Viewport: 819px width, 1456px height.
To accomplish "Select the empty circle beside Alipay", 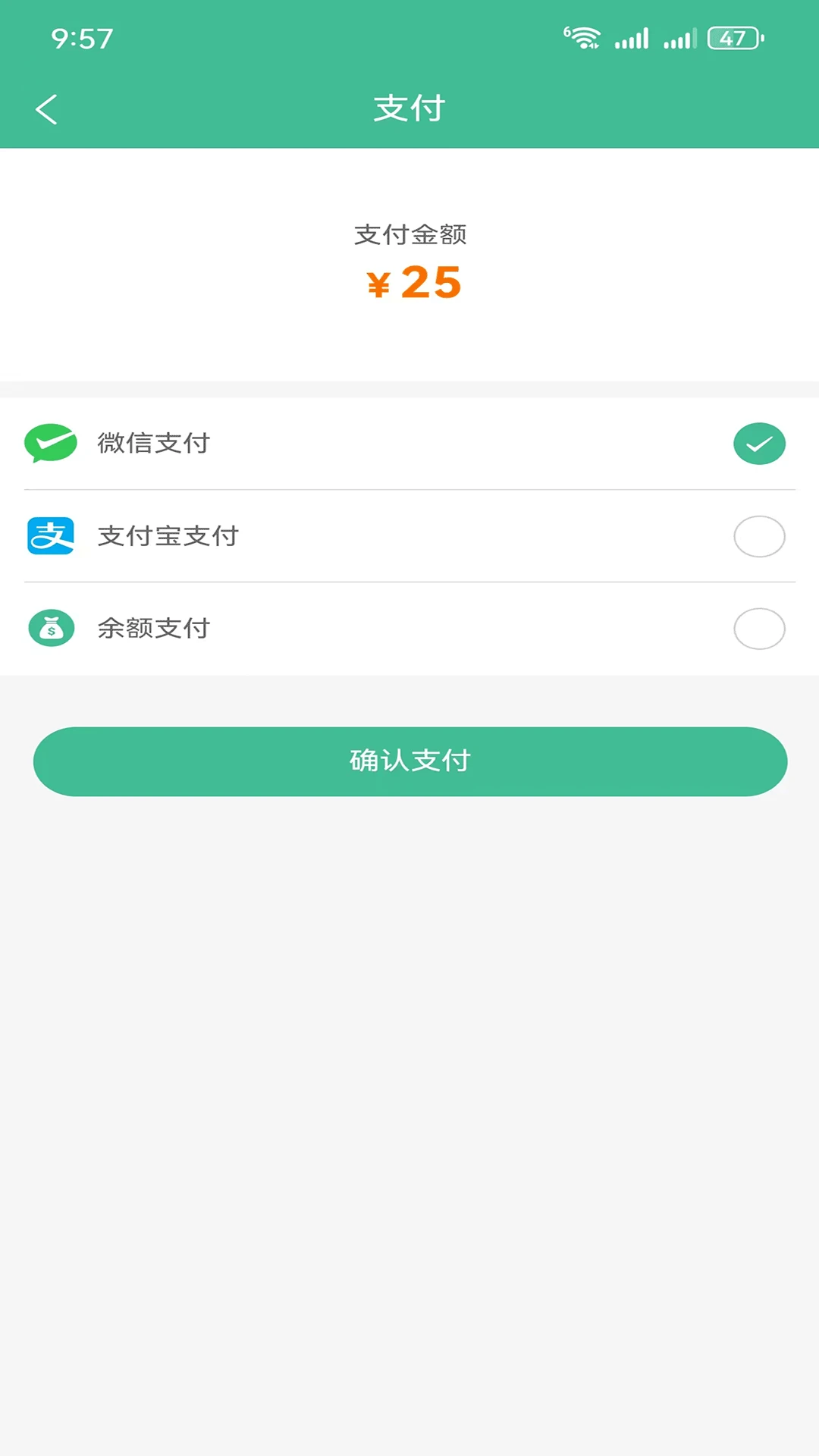I will click(x=759, y=536).
